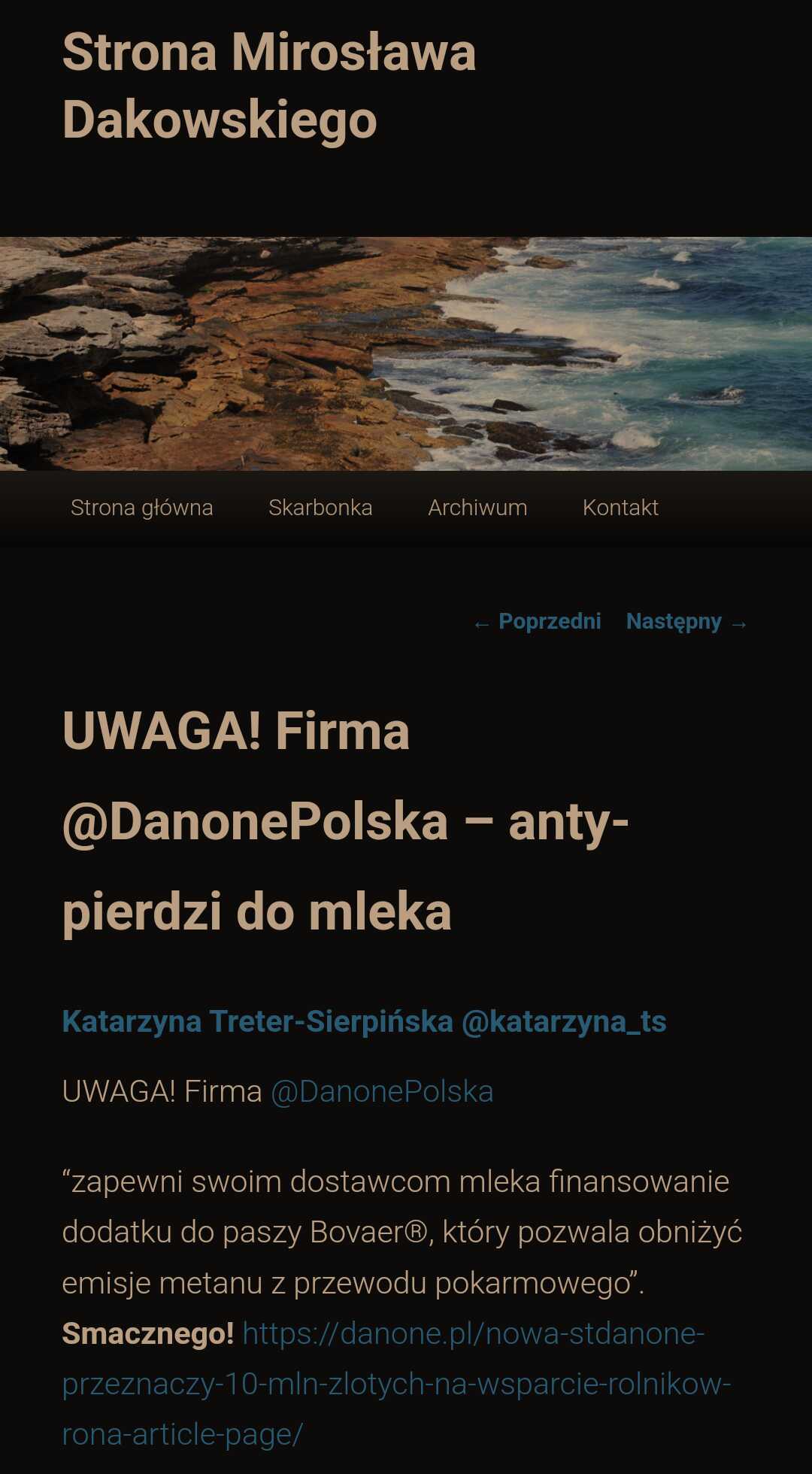
Task: Open the Archiwum section
Action: click(477, 508)
